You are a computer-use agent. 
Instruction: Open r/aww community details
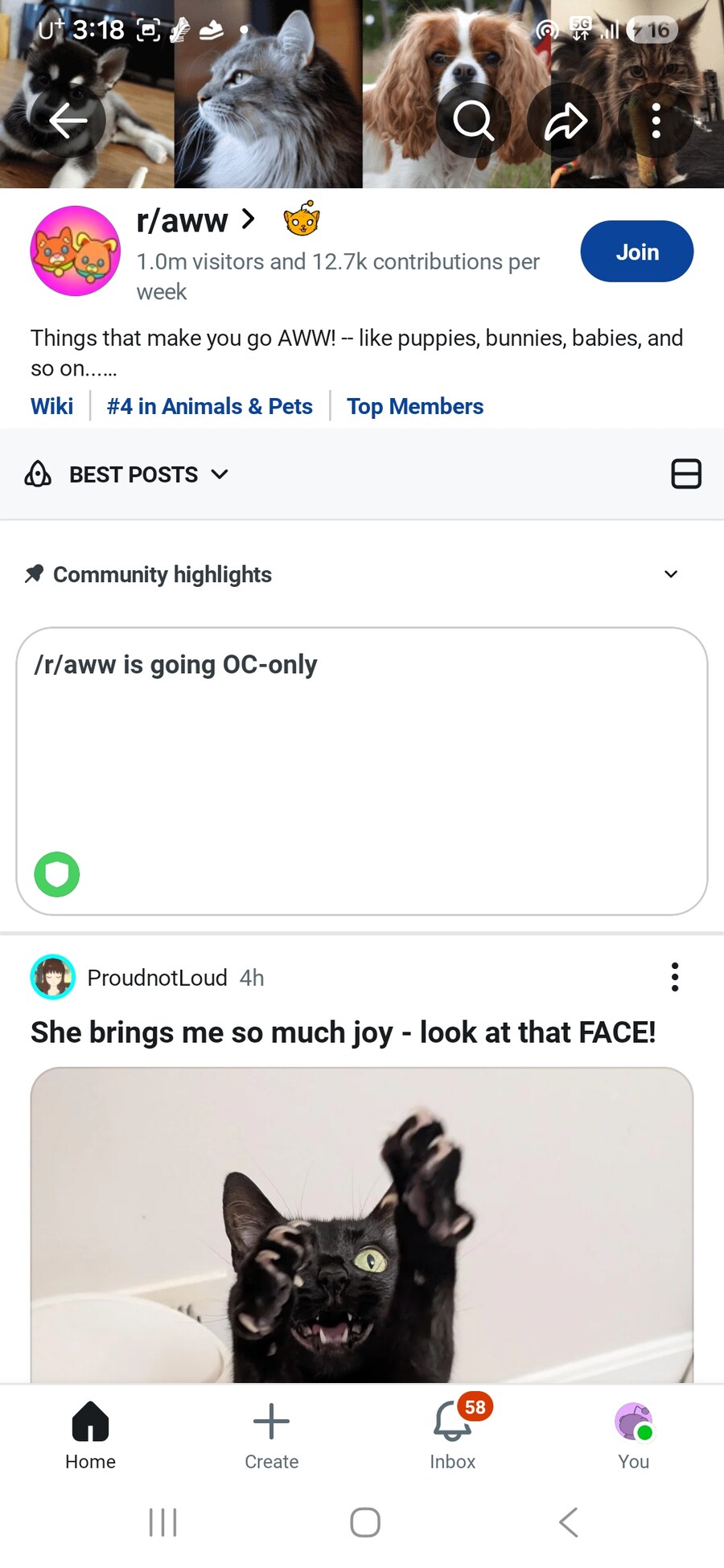click(x=195, y=220)
